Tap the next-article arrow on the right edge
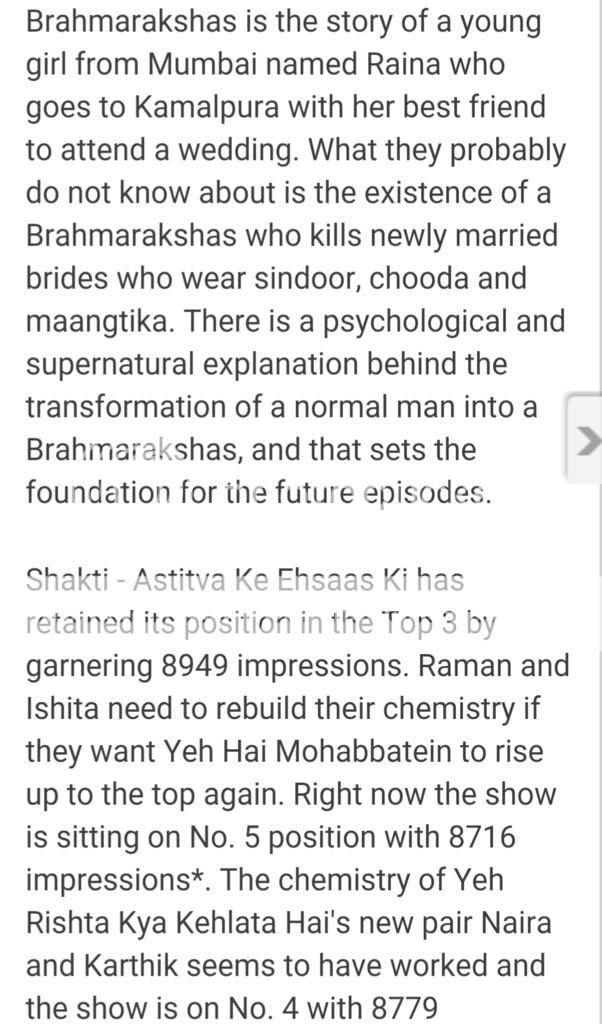The image size is (602, 1024). pyautogui.click(x=587, y=440)
